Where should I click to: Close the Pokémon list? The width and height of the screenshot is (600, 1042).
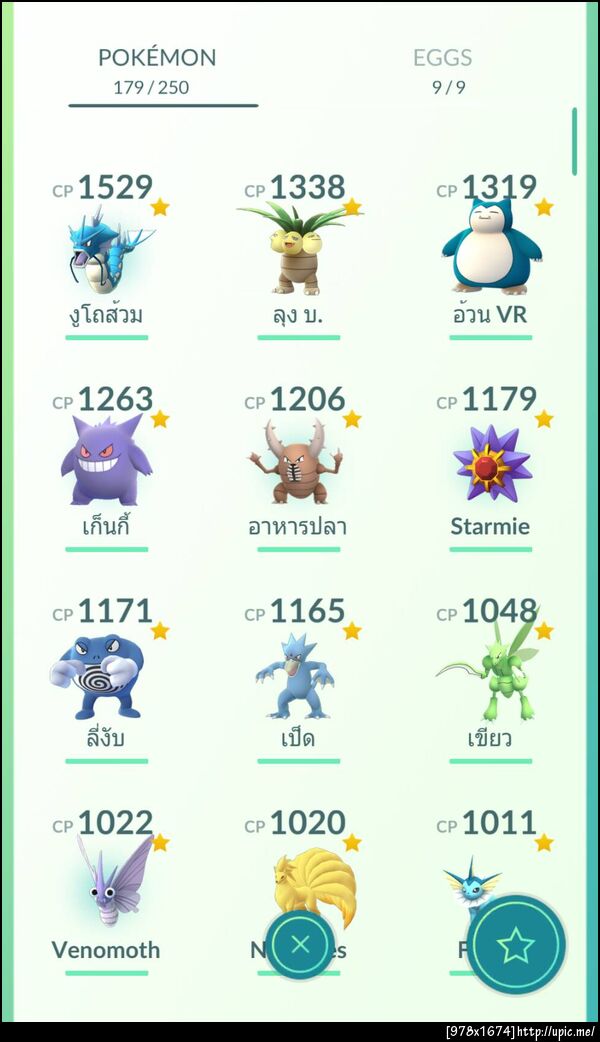(x=300, y=944)
